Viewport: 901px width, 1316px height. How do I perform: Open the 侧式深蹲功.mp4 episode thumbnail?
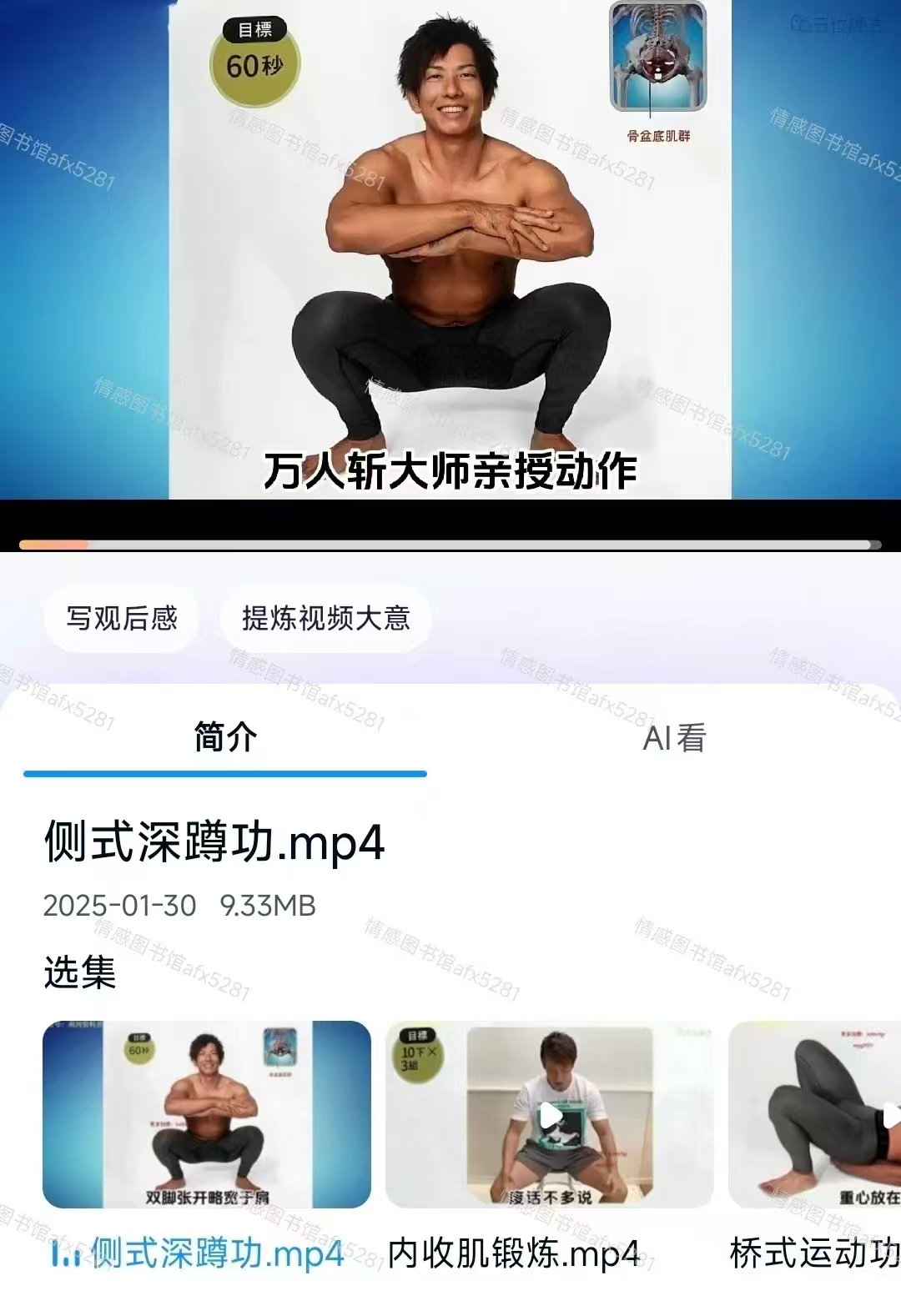click(x=207, y=1114)
